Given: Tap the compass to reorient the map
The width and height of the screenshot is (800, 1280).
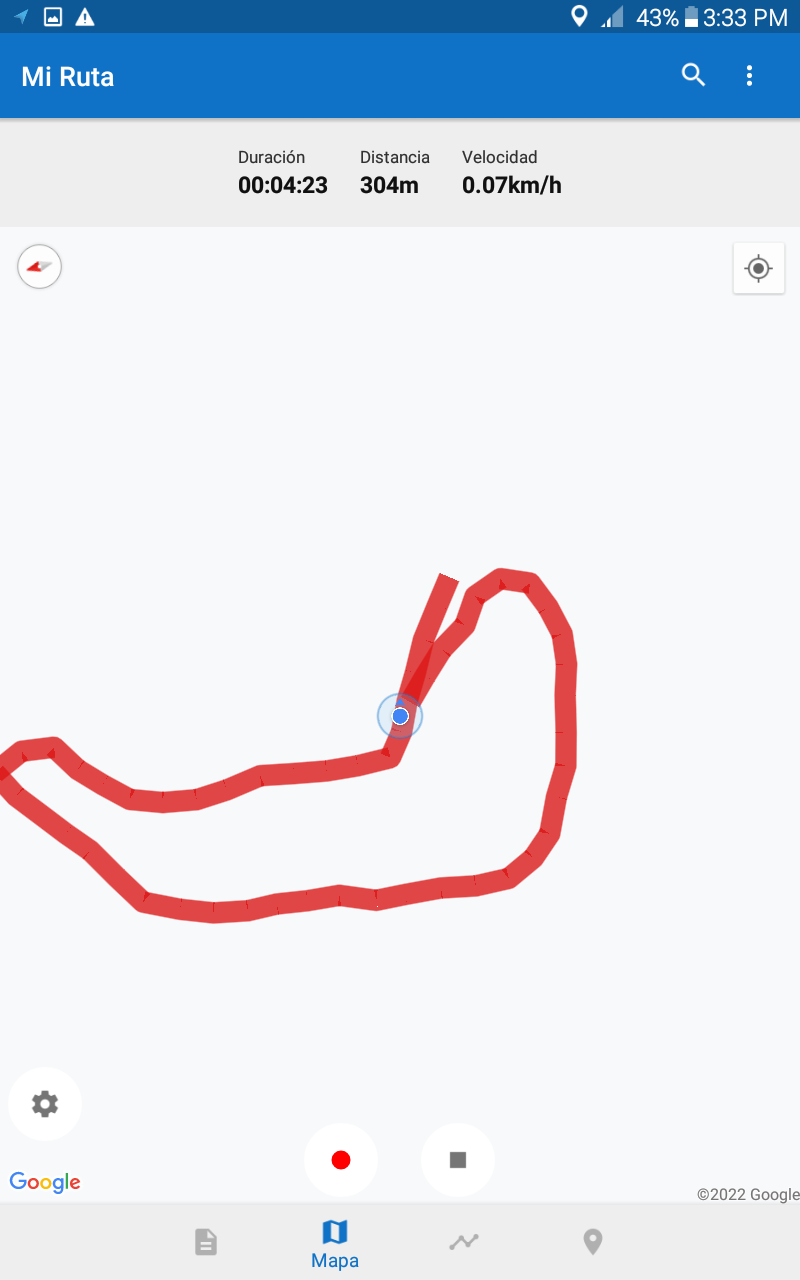Looking at the screenshot, I should point(40,267).
